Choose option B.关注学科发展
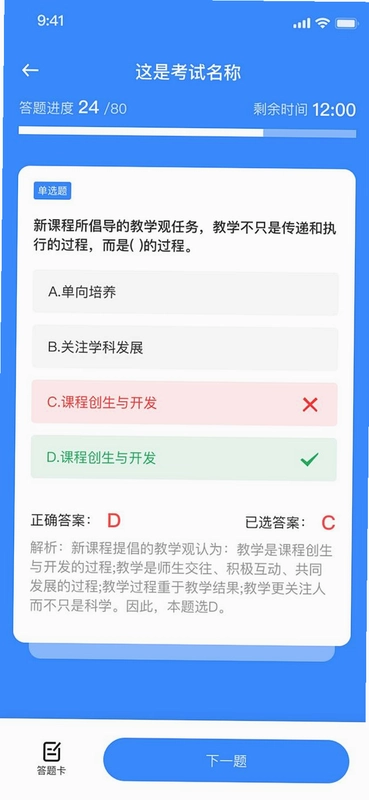 [x=185, y=348]
